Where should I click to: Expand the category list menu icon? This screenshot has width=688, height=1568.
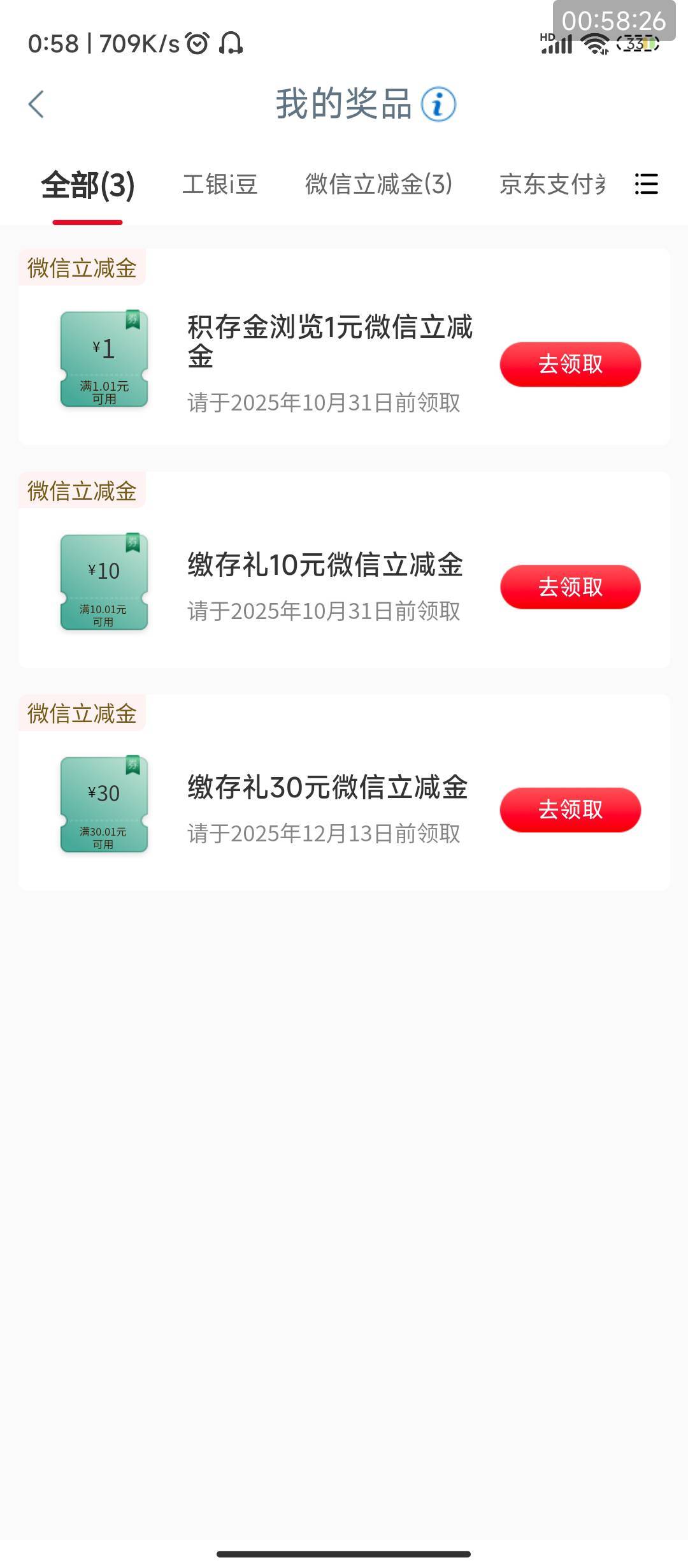646,185
